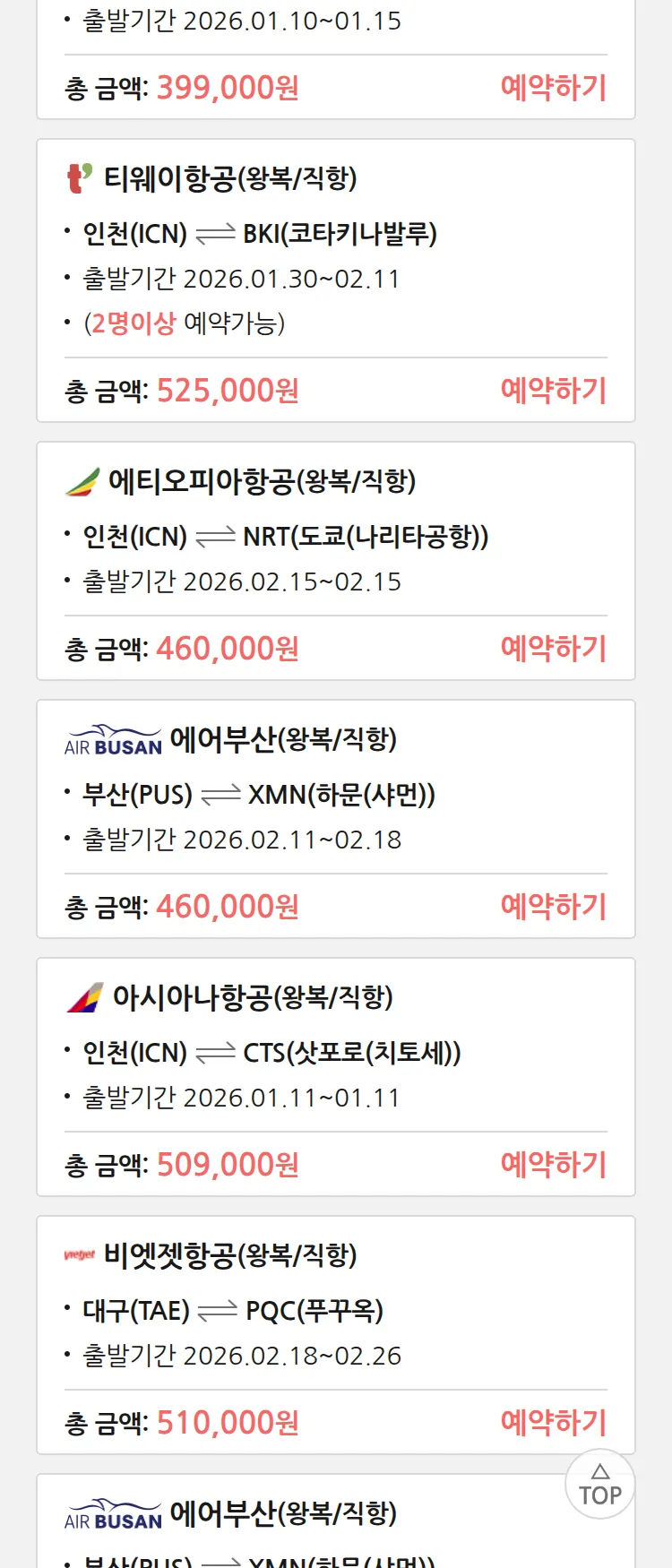Image resolution: width=672 pixels, height=1568 pixels.
Task: View the 아시아나항공 인천–CTS flight card
Action: [335, 1054]
